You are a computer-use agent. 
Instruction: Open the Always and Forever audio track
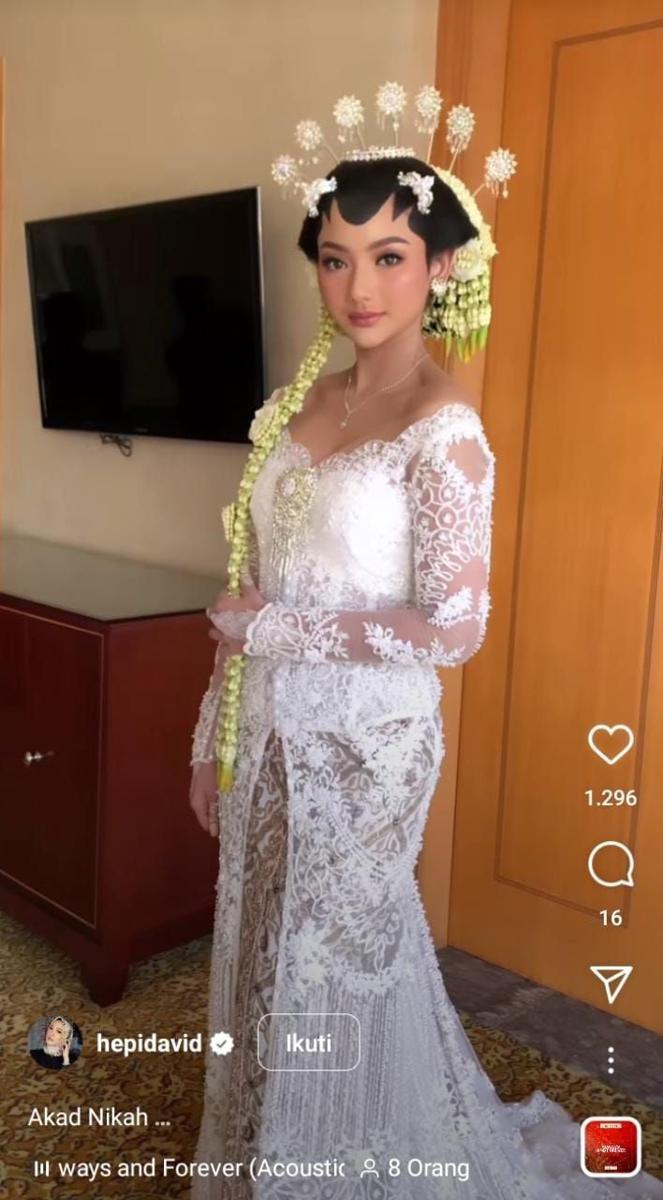pos(188,1167)
